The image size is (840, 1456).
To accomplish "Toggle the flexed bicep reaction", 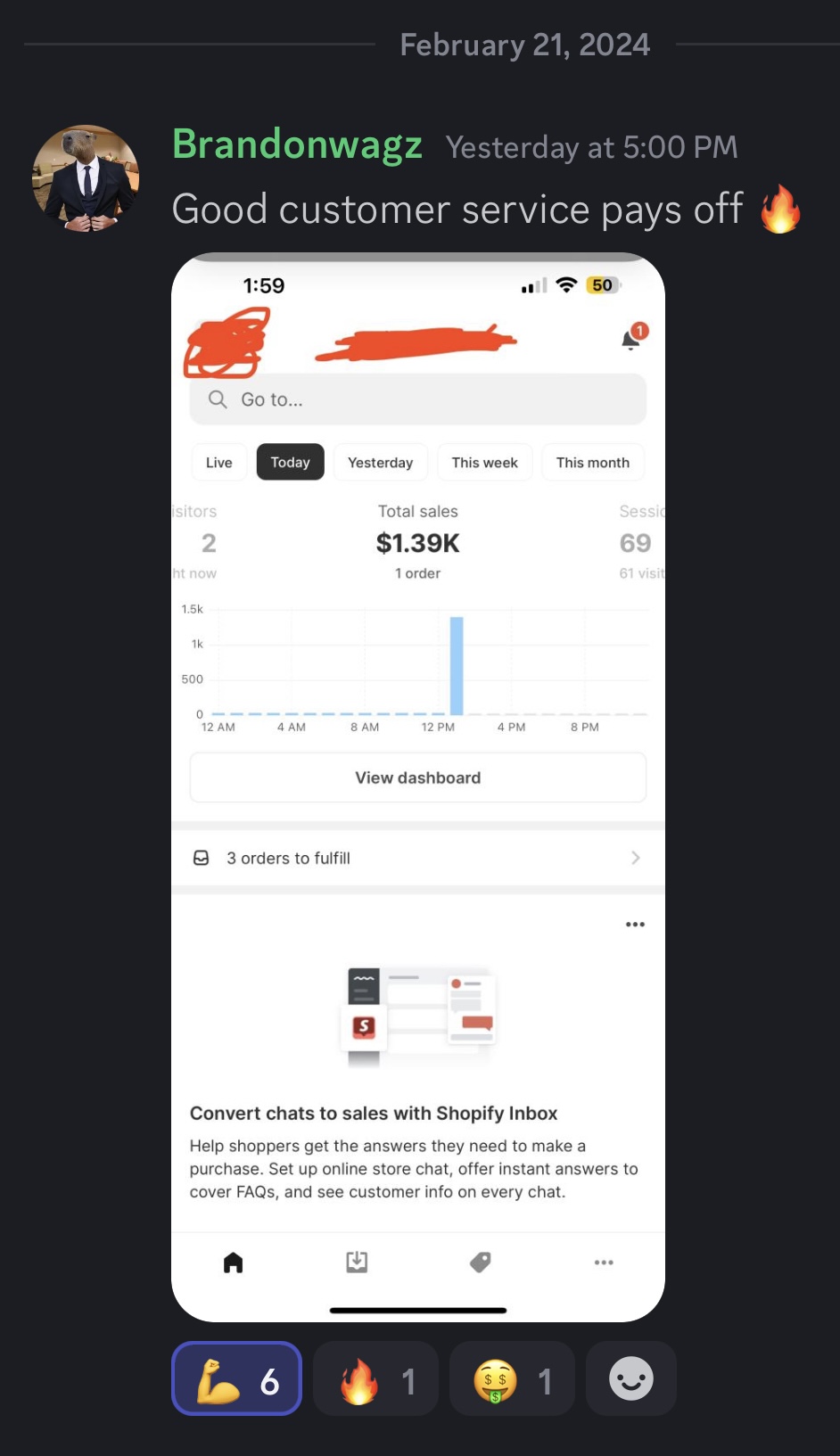I will coord(236,1378).
